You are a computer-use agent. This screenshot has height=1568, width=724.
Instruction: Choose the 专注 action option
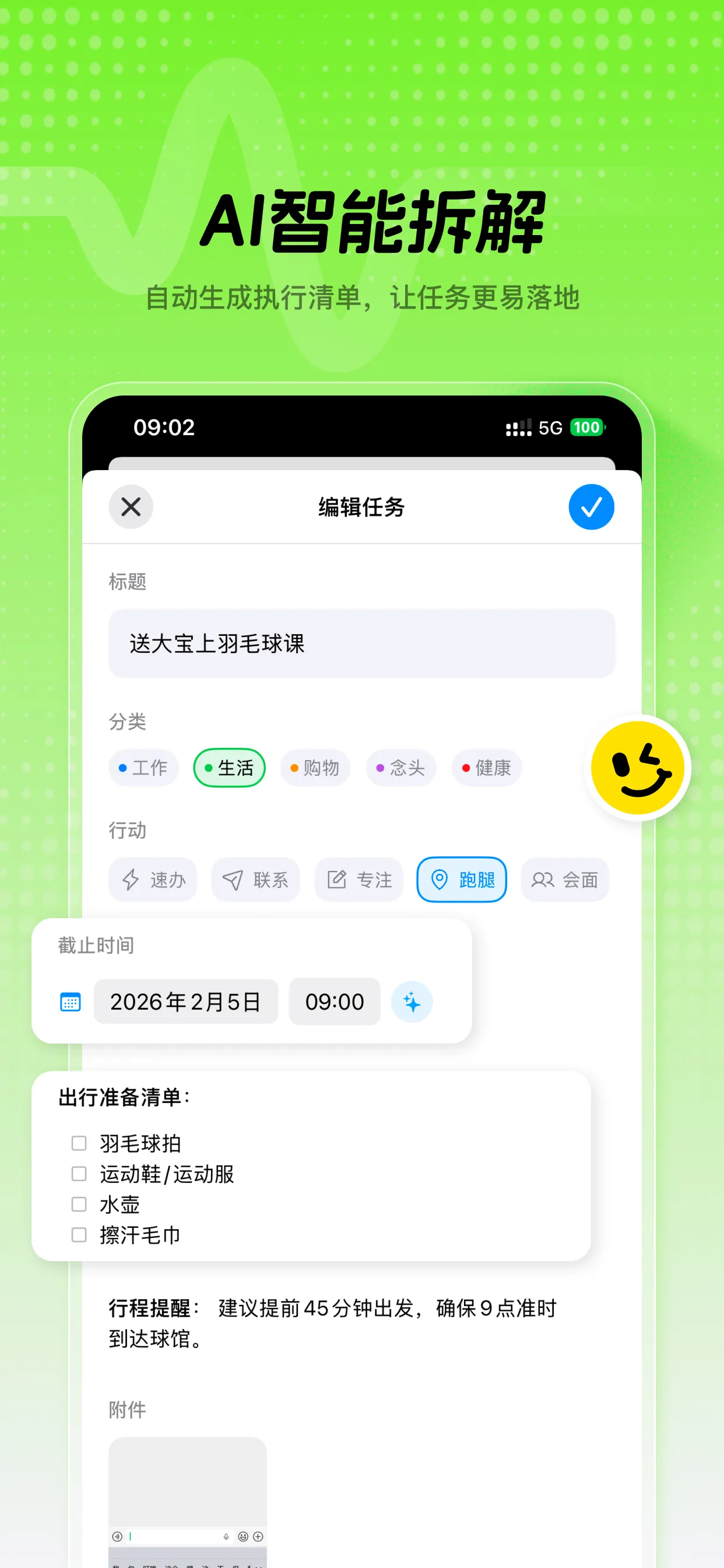click(358, 879)
